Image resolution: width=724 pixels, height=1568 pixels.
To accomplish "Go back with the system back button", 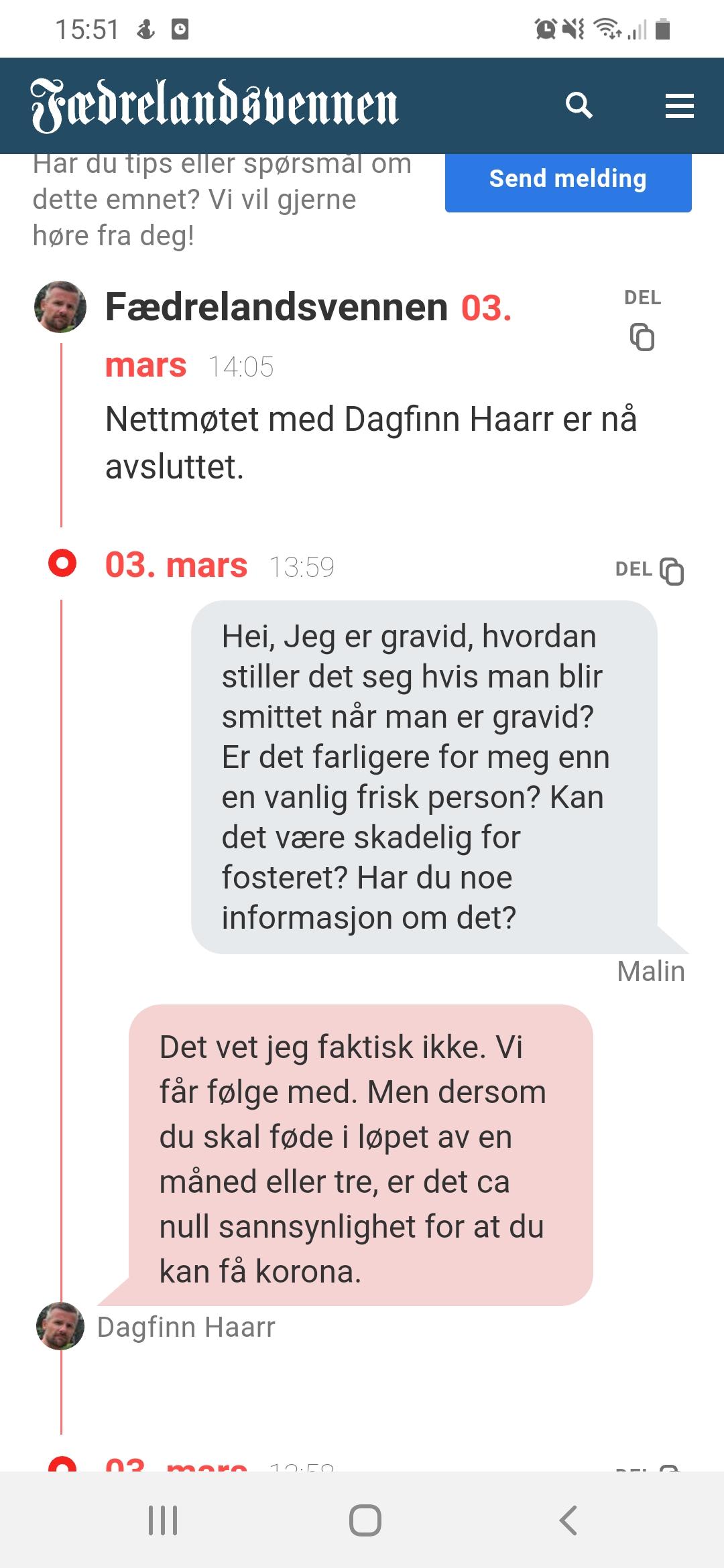I will [x=568, y=1520].
